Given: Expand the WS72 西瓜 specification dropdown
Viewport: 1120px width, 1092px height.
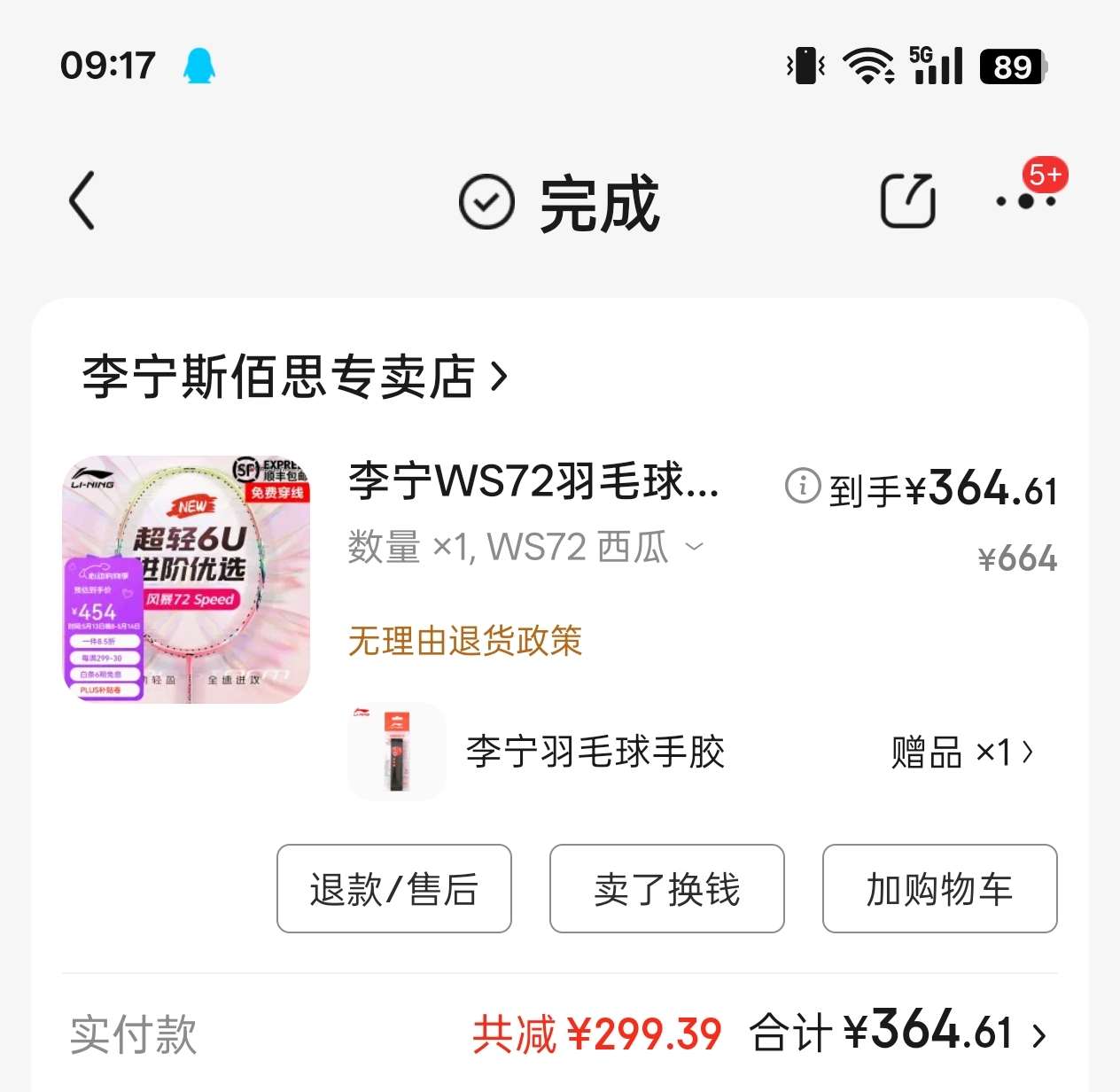Looking at the screenshot, I should (695, 547).
